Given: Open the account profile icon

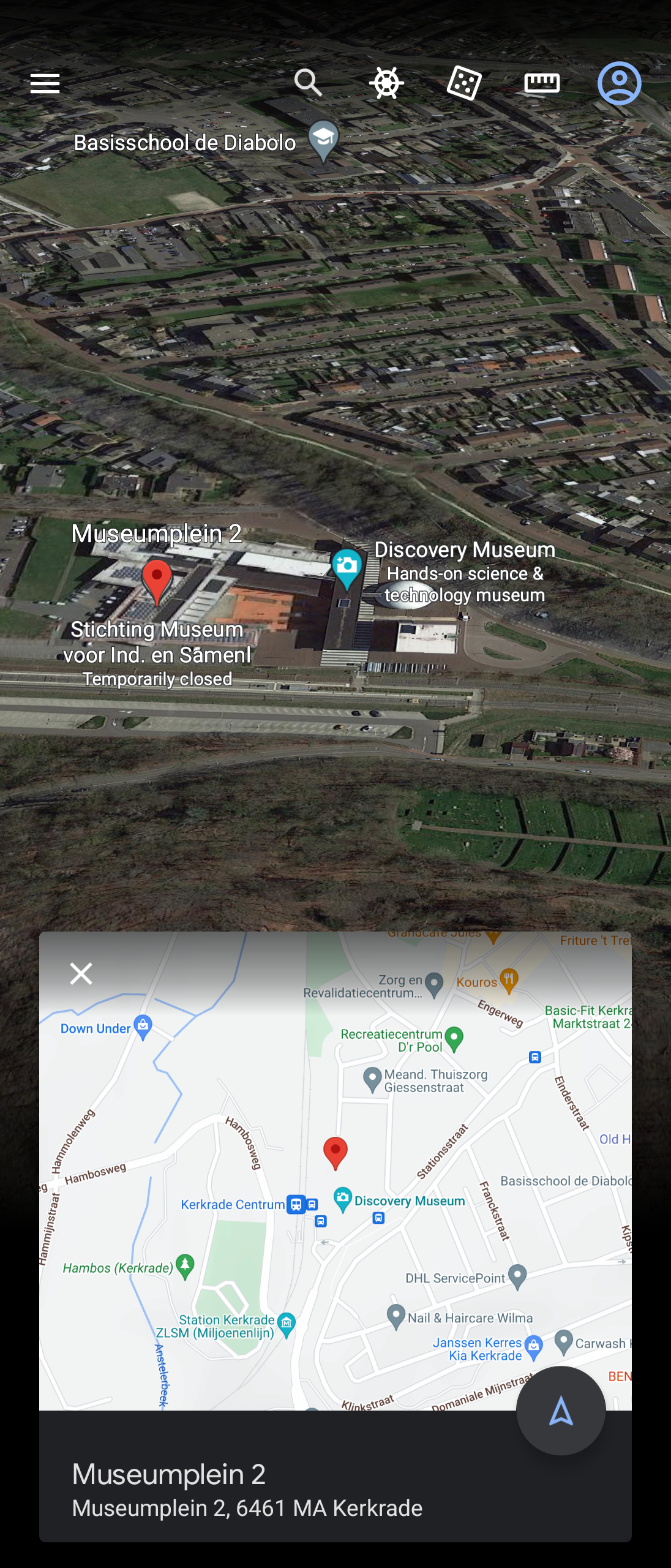Looking at the screenshot, I should click(x=619, y=83).
